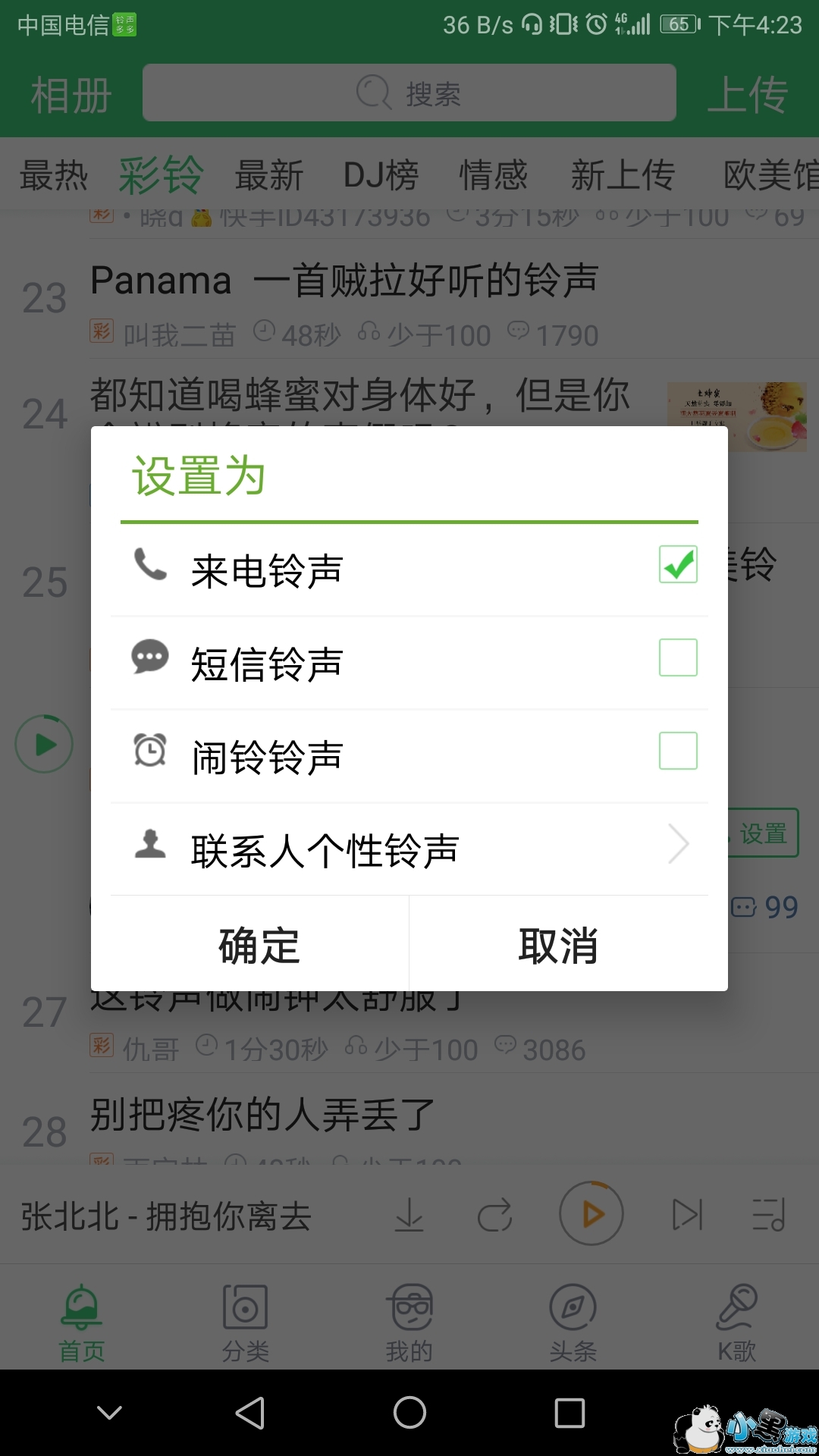Image resolution: width=819 pixels, height=1456 pixels.
Task: Check the 短信铃声 checkbox
Action: (678, 657)
